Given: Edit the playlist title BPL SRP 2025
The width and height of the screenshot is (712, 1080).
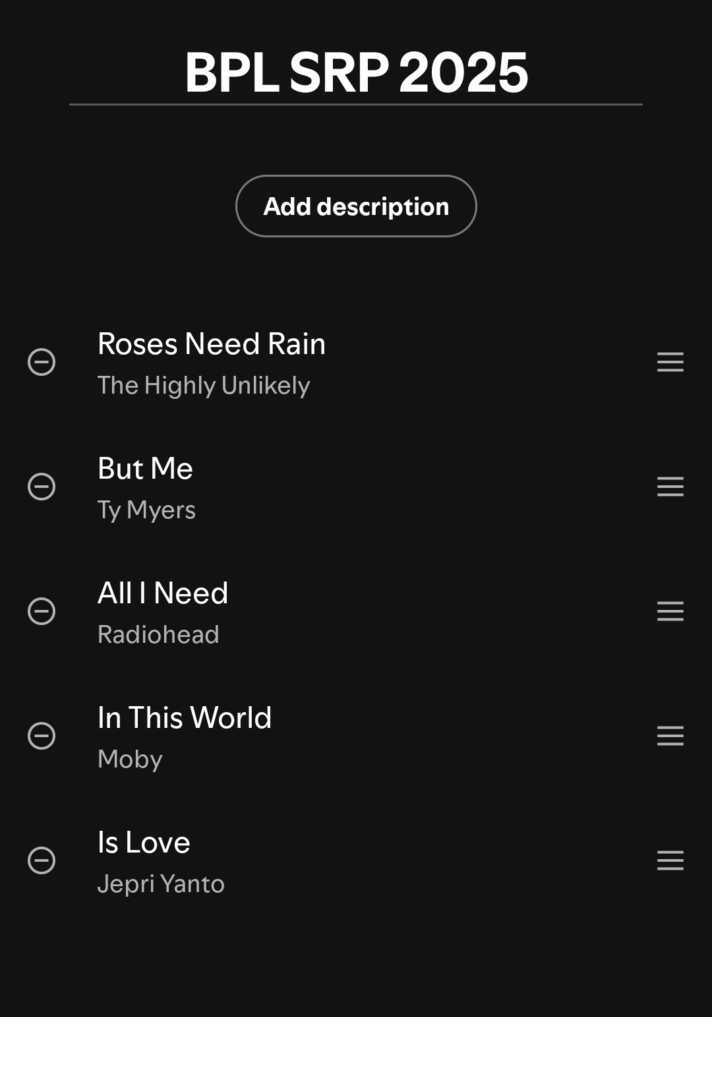Looking at the screenshot, I should [x=356, y=73].
